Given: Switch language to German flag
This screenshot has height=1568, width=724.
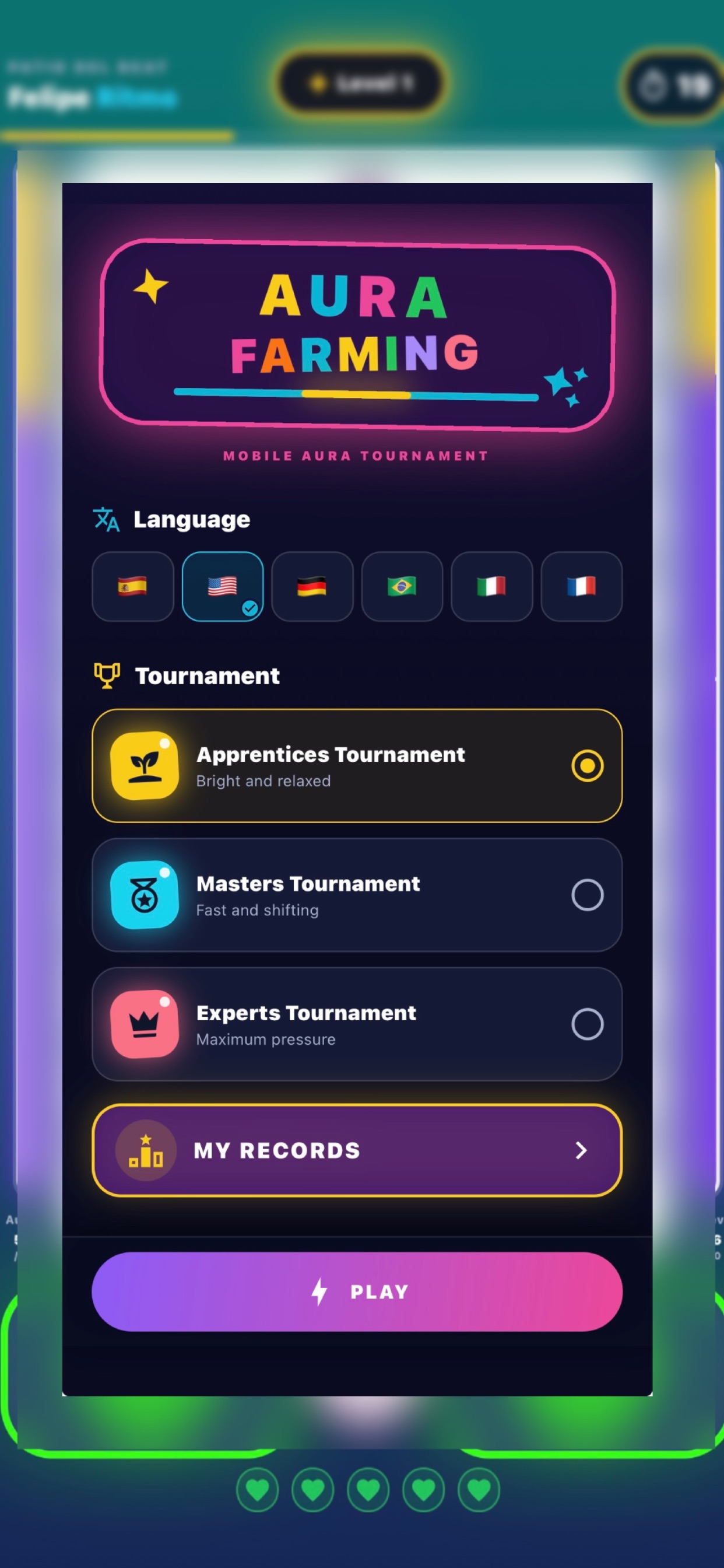Looking at the screenshot, I should click(312, 586).
